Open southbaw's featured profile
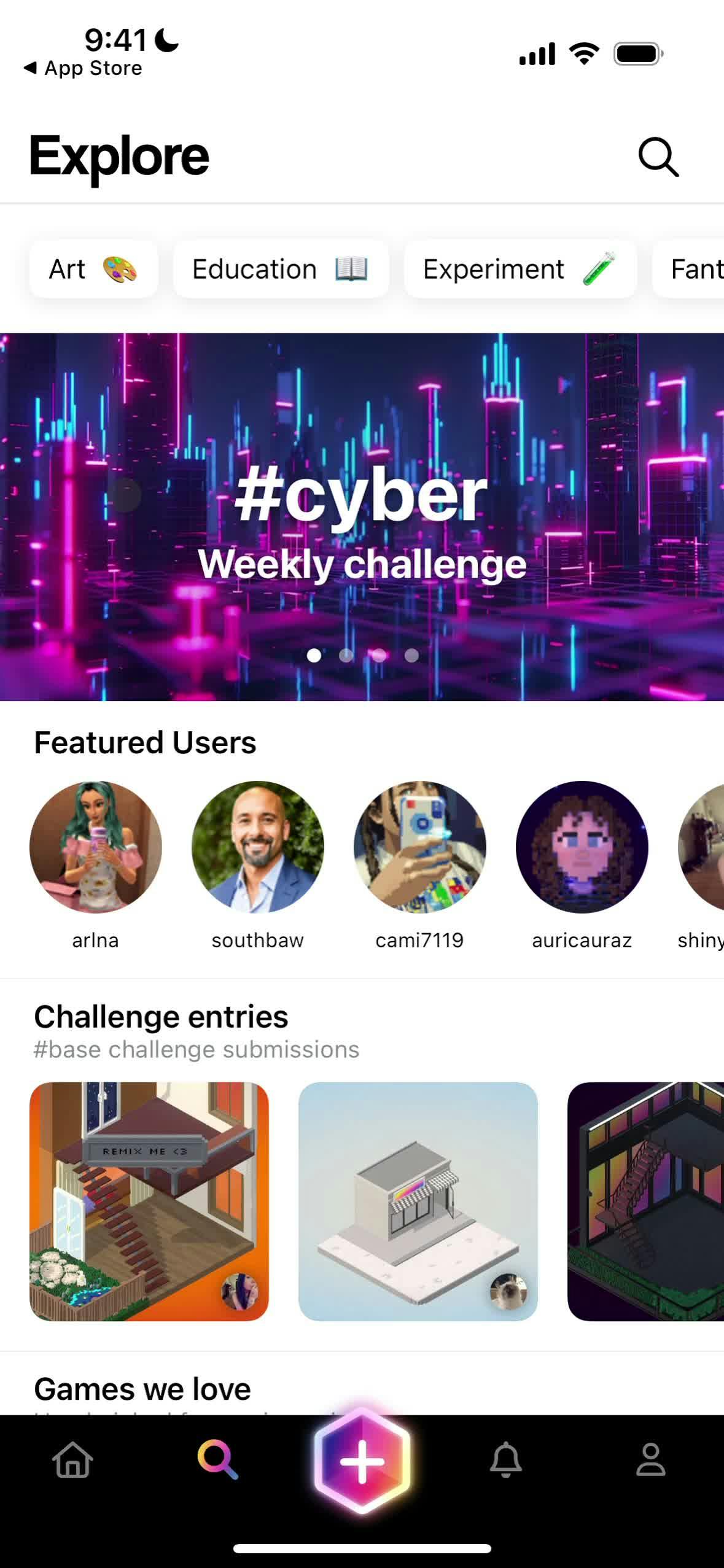The image size is (724, 1568). pos(257,847)
